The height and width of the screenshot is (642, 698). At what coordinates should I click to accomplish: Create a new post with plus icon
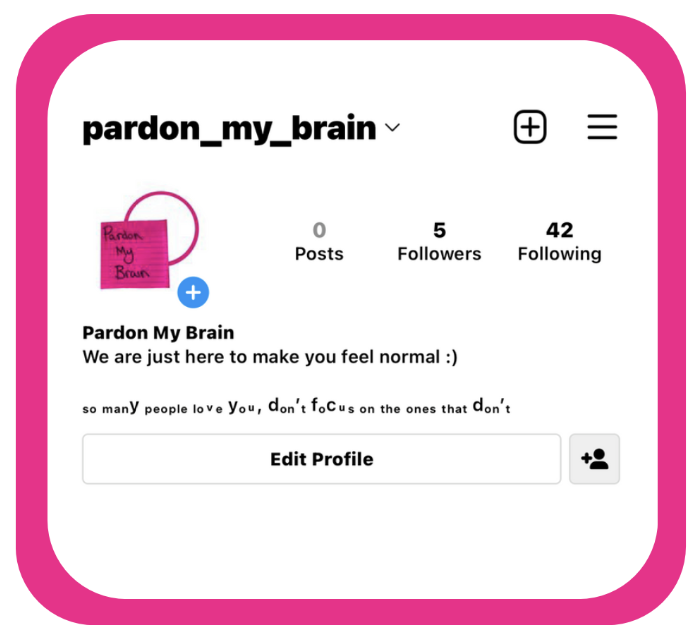530,127
